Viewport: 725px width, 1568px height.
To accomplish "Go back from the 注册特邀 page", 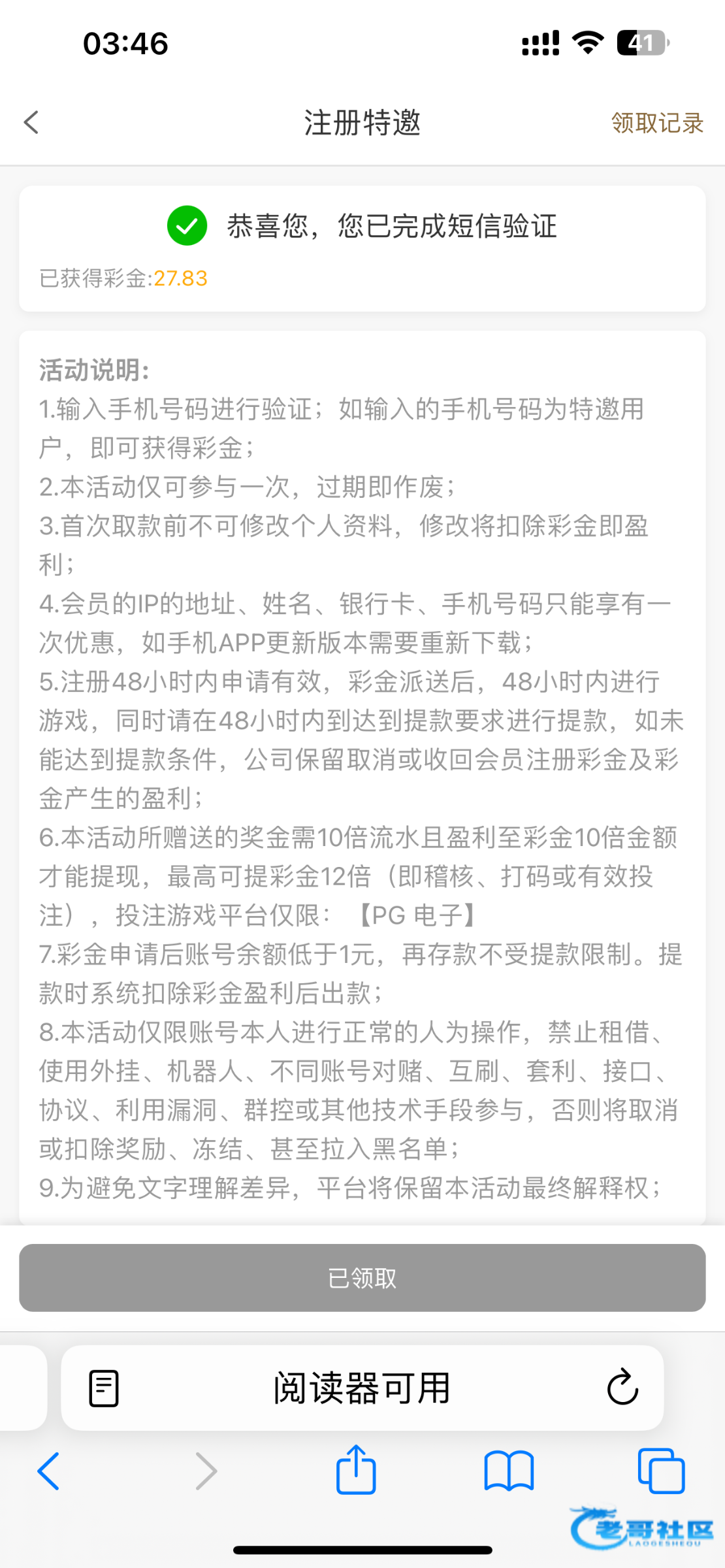I will [x=31, y=122].
